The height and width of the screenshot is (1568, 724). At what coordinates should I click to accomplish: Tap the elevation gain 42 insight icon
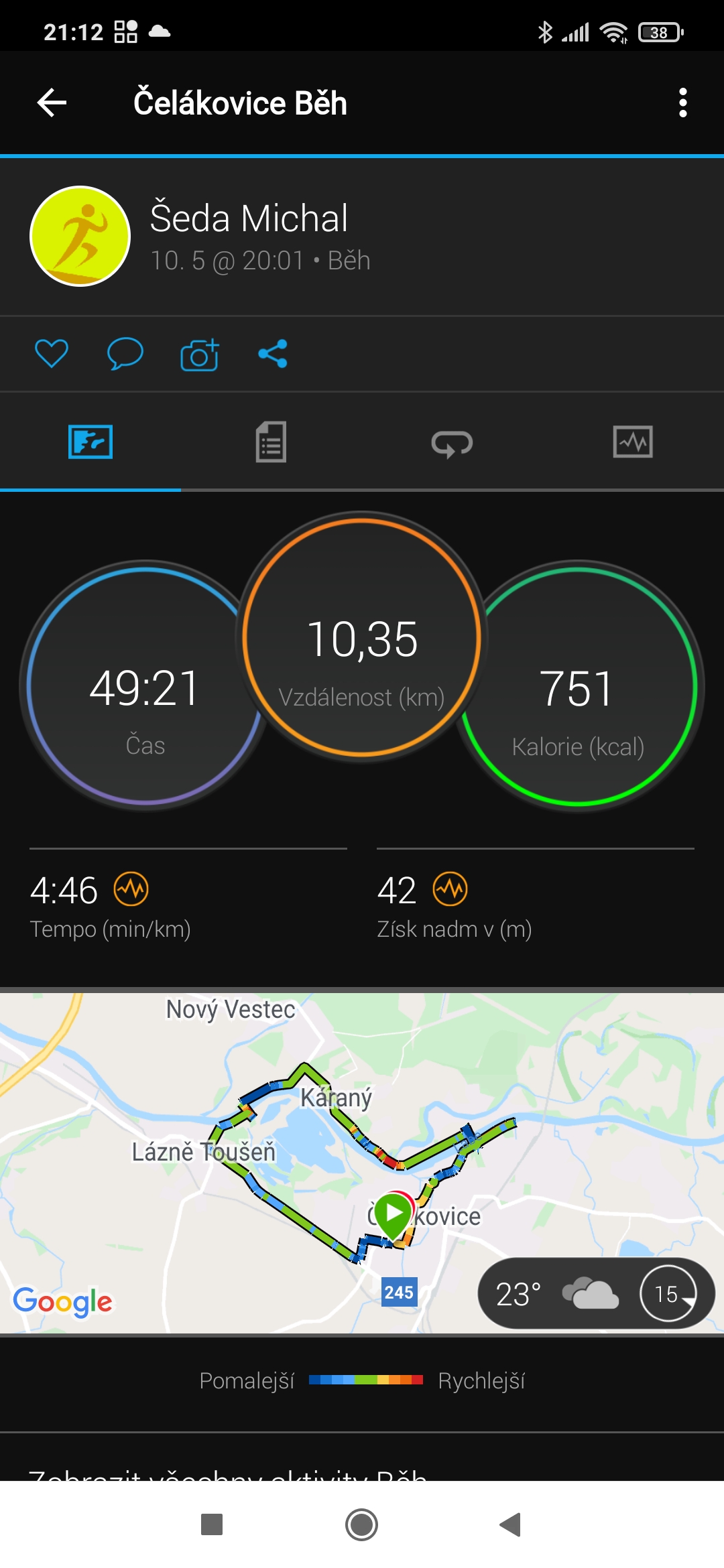450,889
